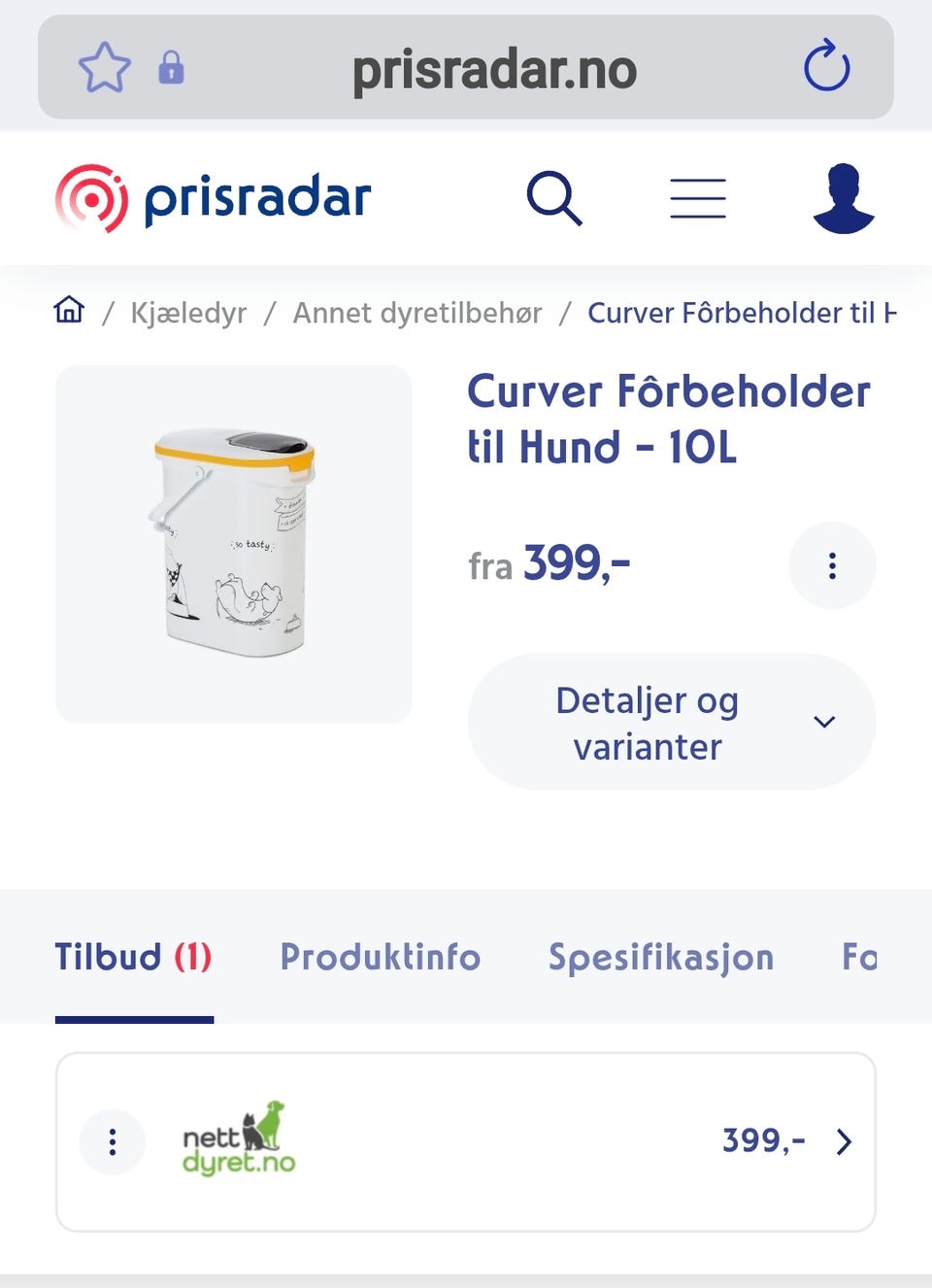
Task: Open the Kjæledyr breadcrumb
Action: (188, 313)
